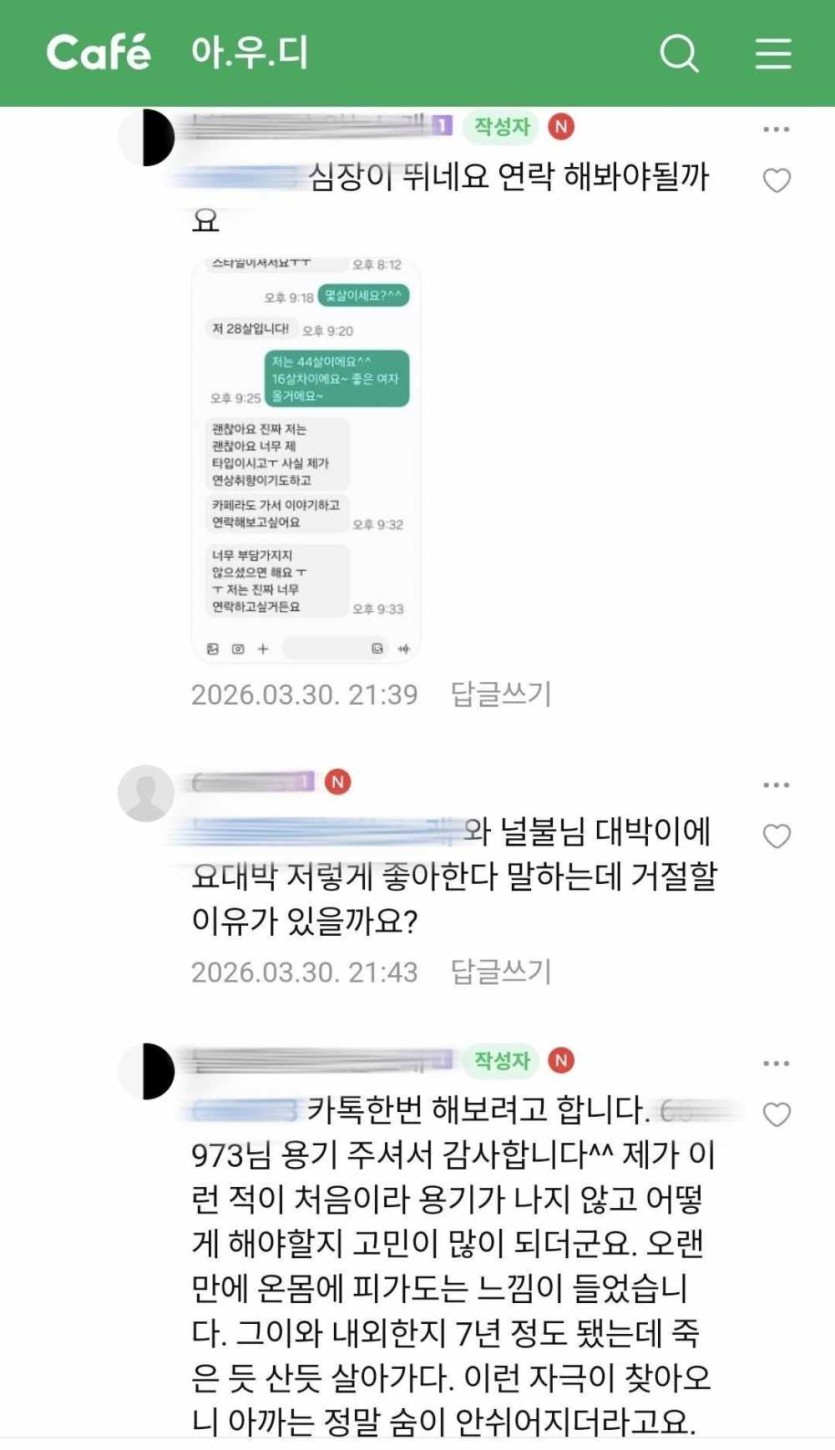Screen dimensions: 835x1450
Task: Tap 답글쓰기 under the 21:43 comment
Action: (x=501, y=971)
